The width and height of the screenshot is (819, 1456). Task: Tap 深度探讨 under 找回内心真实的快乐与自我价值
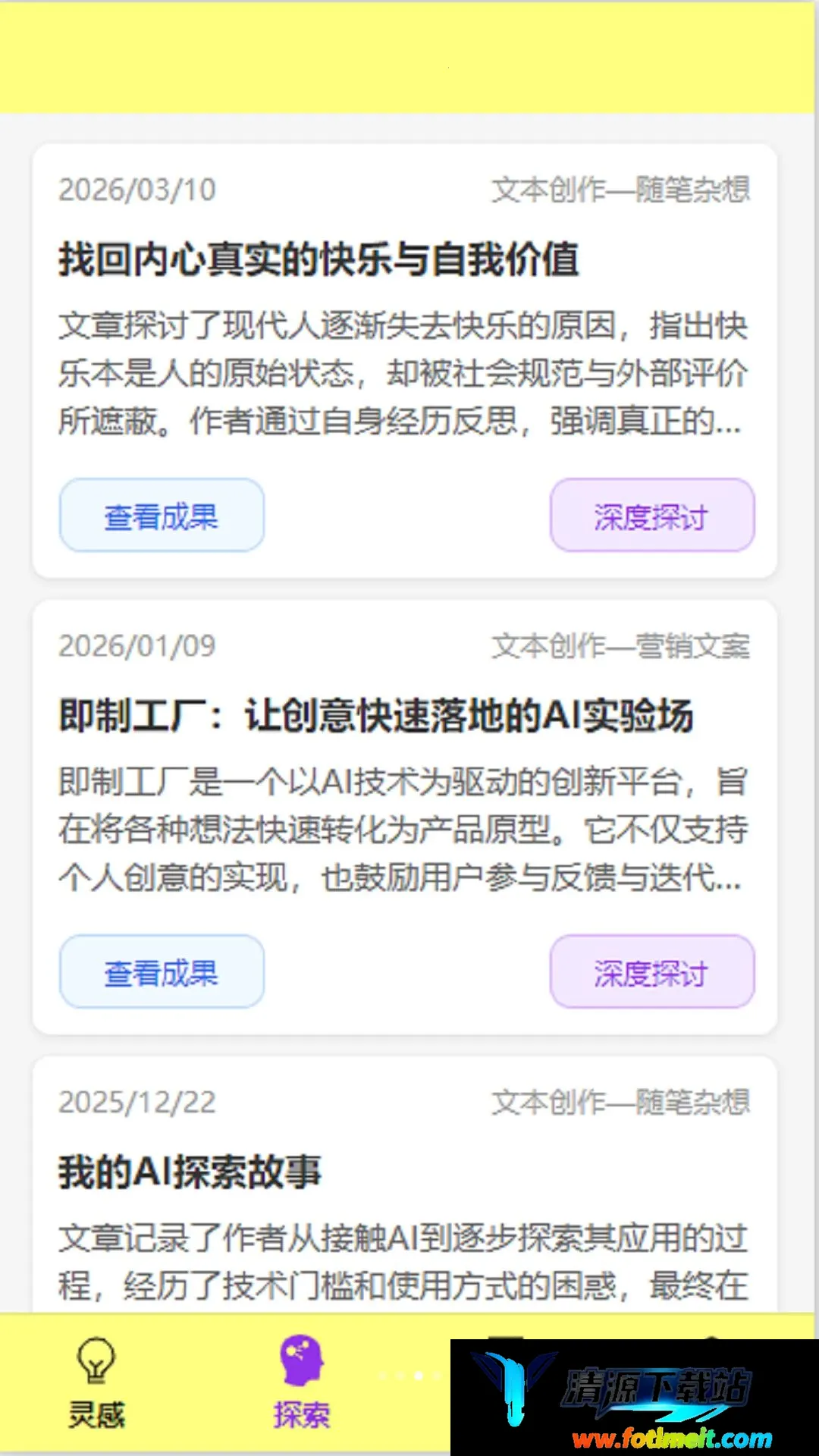click(652, 516)
